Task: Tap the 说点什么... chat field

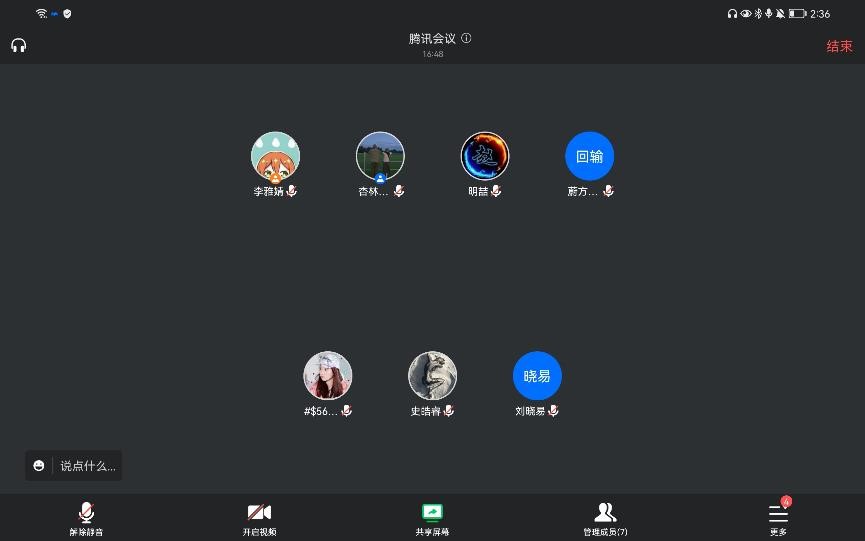Action: pyautogui.click(x=88, y=465)
